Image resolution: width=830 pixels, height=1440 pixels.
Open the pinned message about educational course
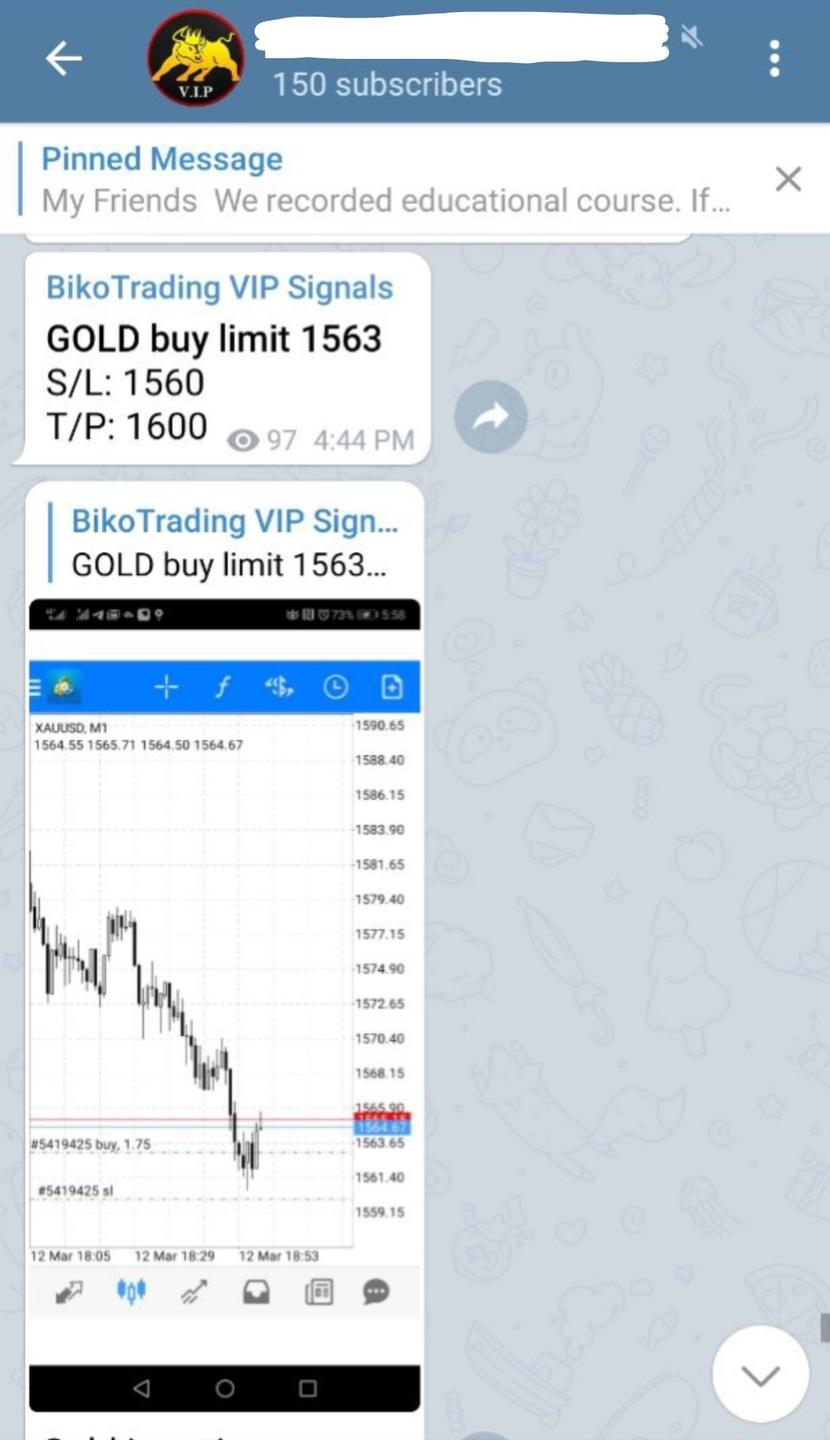click(x=385, y=180)
